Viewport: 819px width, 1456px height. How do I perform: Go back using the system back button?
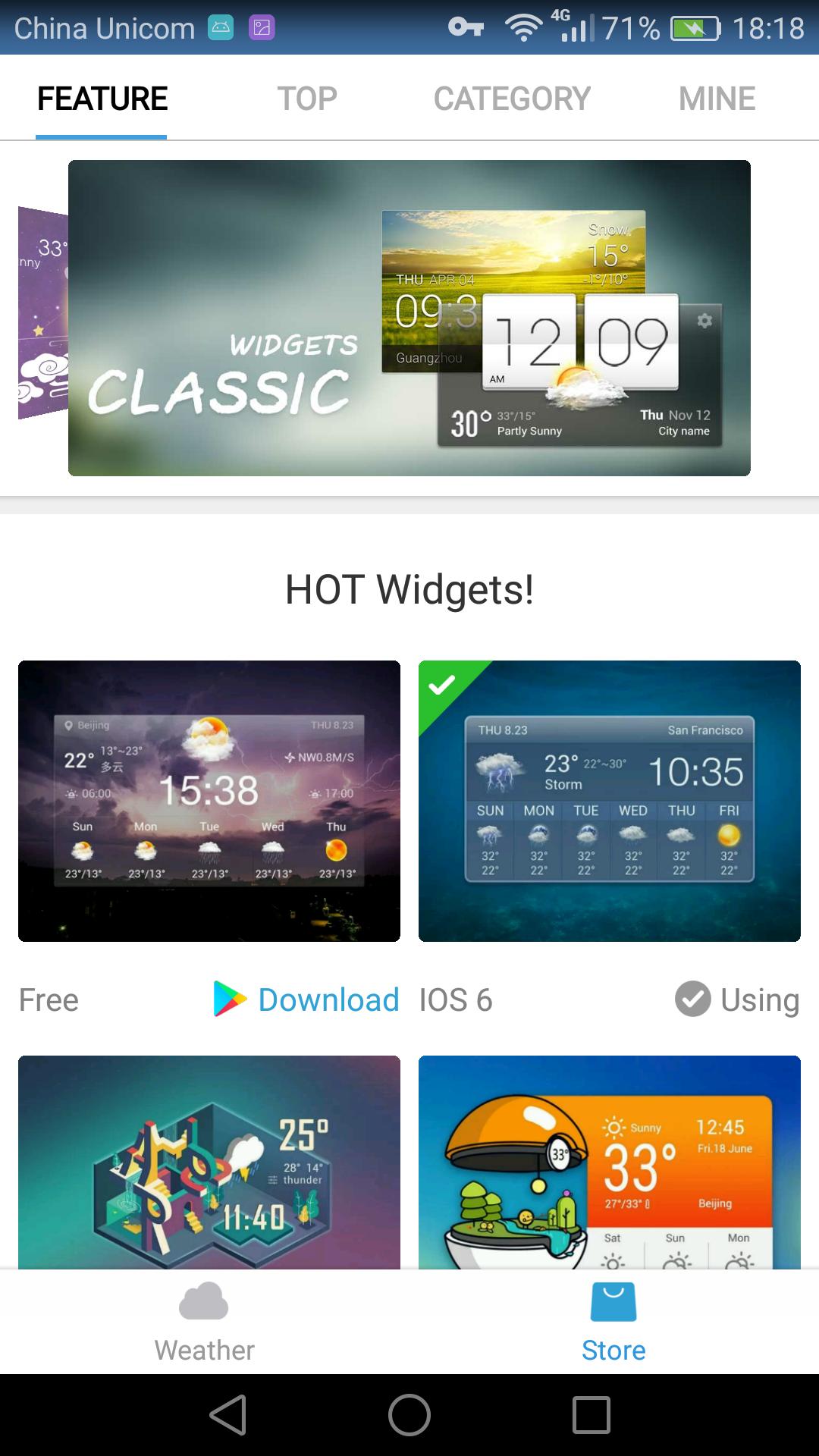pyautogui.click(x=228, y=1415)
